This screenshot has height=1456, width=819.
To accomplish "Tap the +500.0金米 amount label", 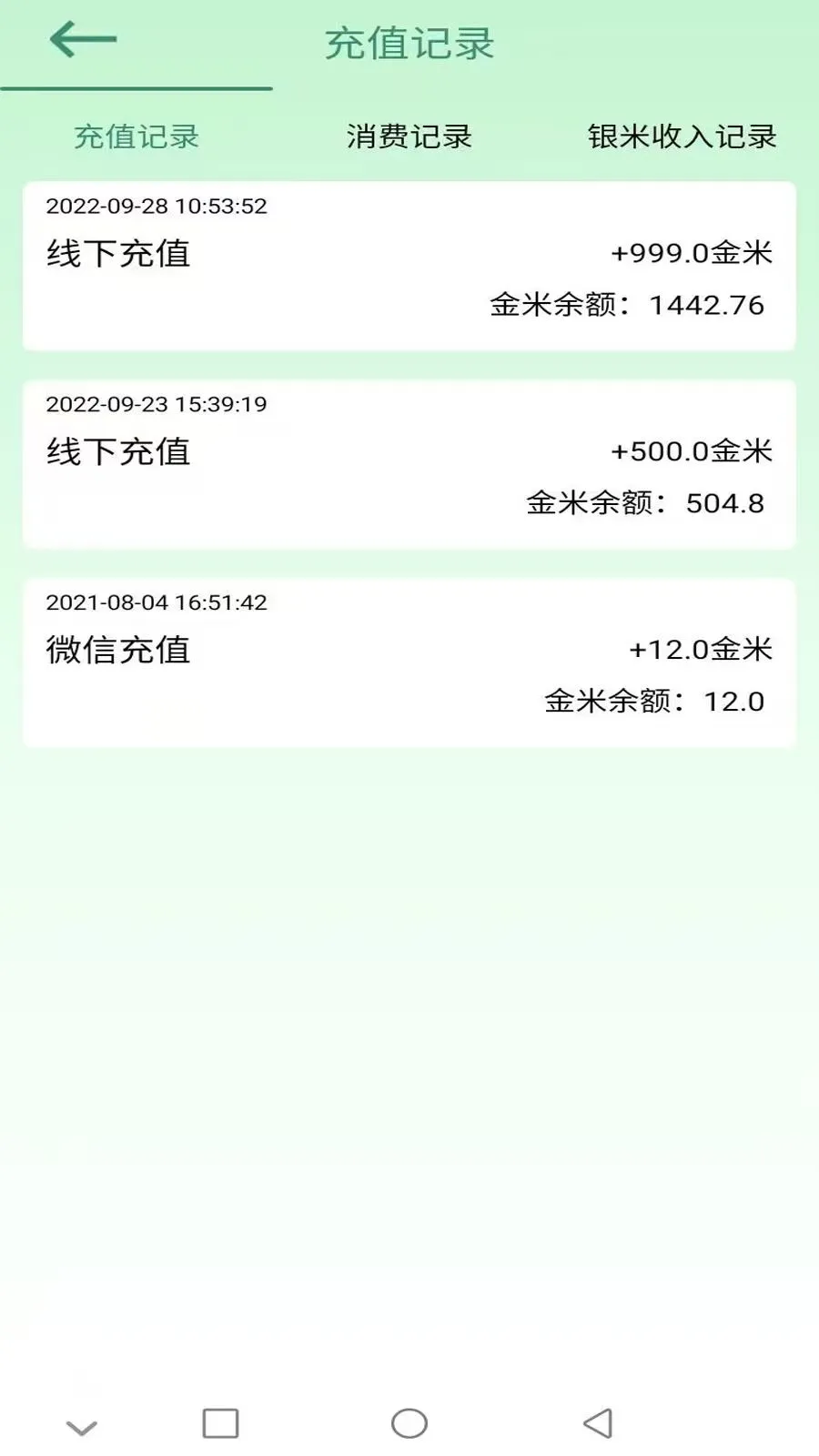I will (x=691, y=450).
